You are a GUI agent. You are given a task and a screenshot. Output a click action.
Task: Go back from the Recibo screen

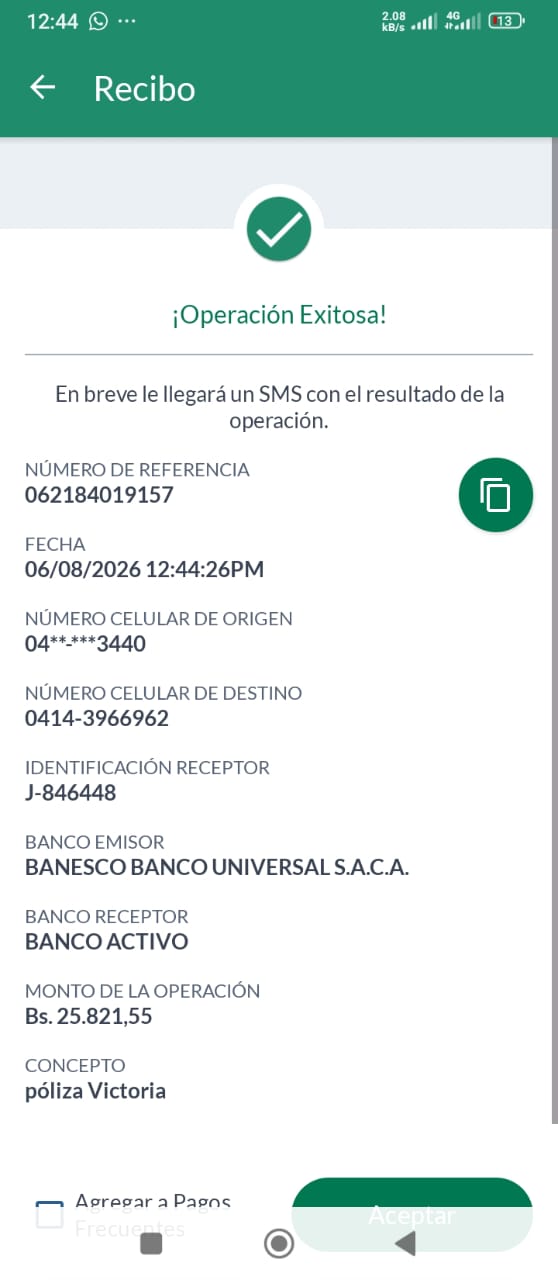click(42, 88)
